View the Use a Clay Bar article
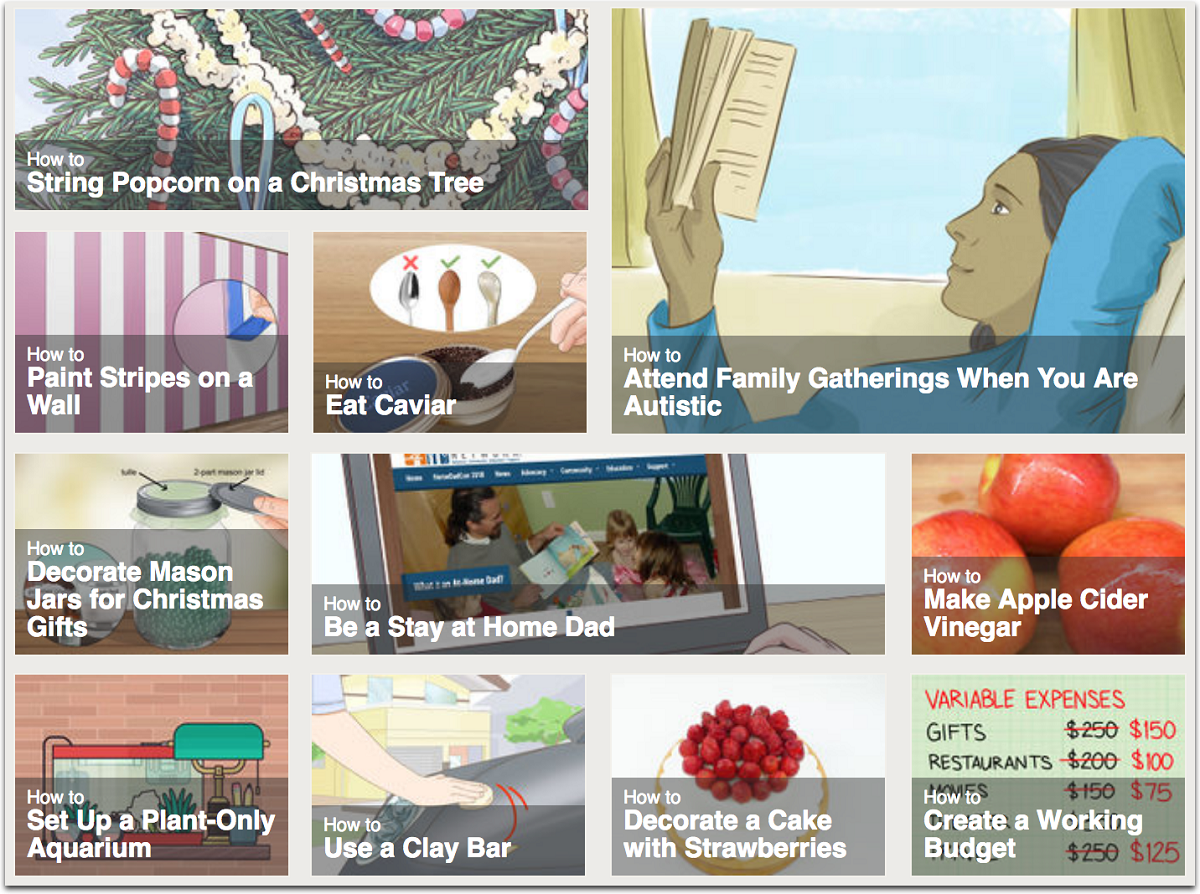The width and height of the screenshot is (1200, 894). tap(449, 775)
